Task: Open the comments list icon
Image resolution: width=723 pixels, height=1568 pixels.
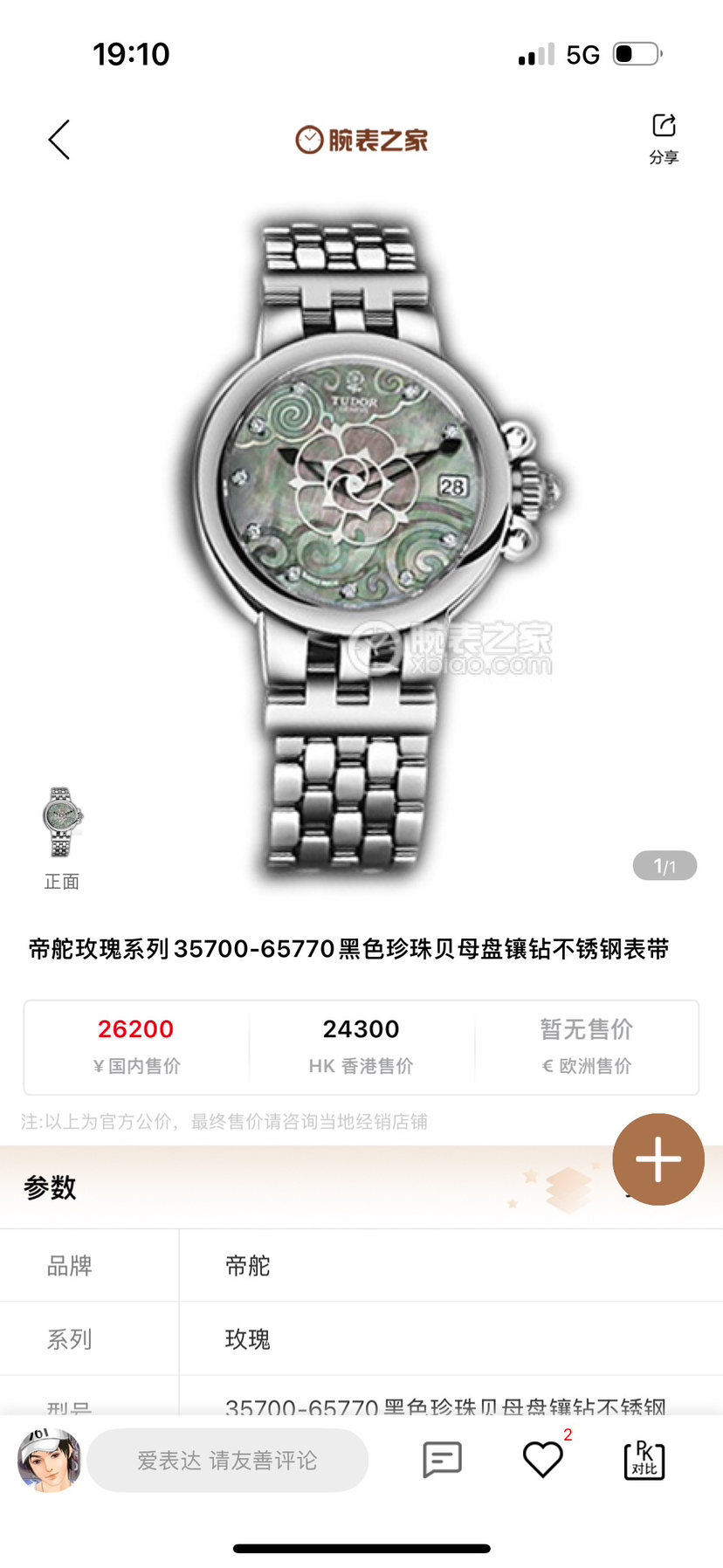Action: tap(442, 1459)
